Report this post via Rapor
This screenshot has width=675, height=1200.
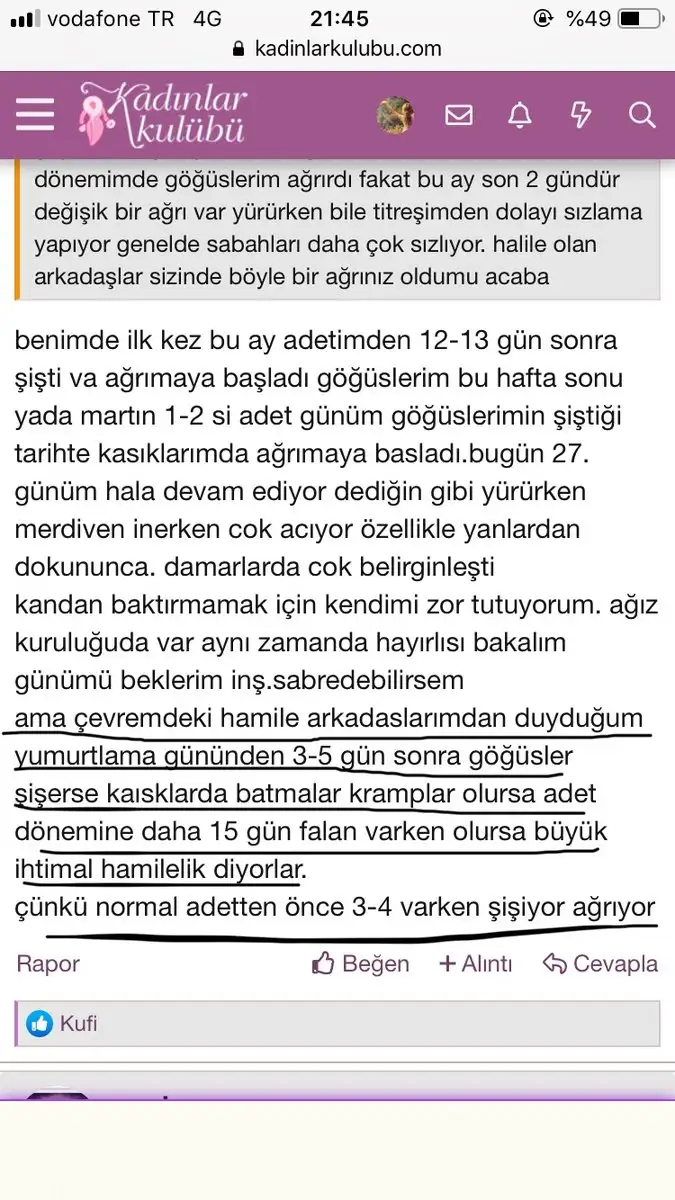point(48,963)
